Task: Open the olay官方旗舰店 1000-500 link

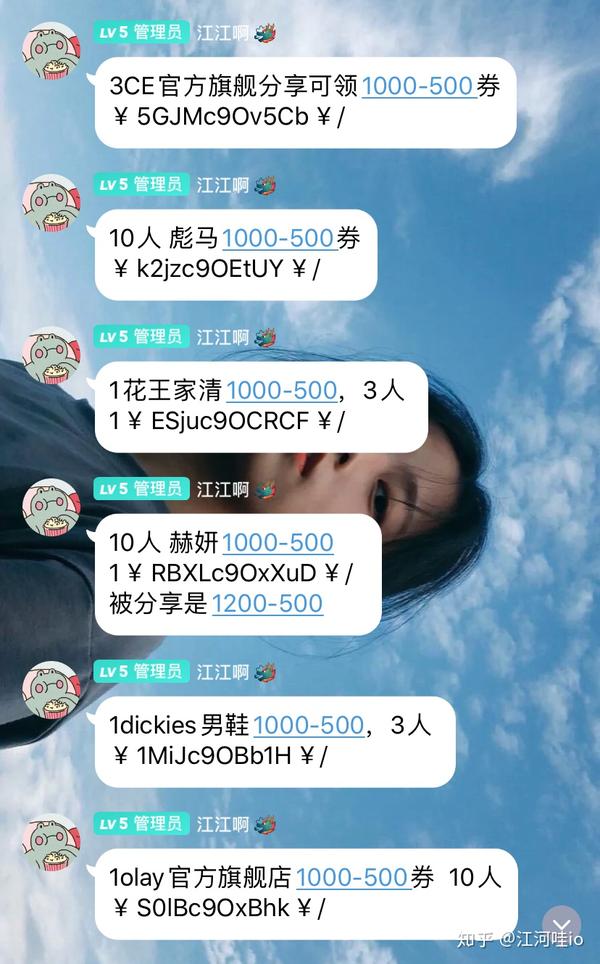Action: [x=351, y=878]
